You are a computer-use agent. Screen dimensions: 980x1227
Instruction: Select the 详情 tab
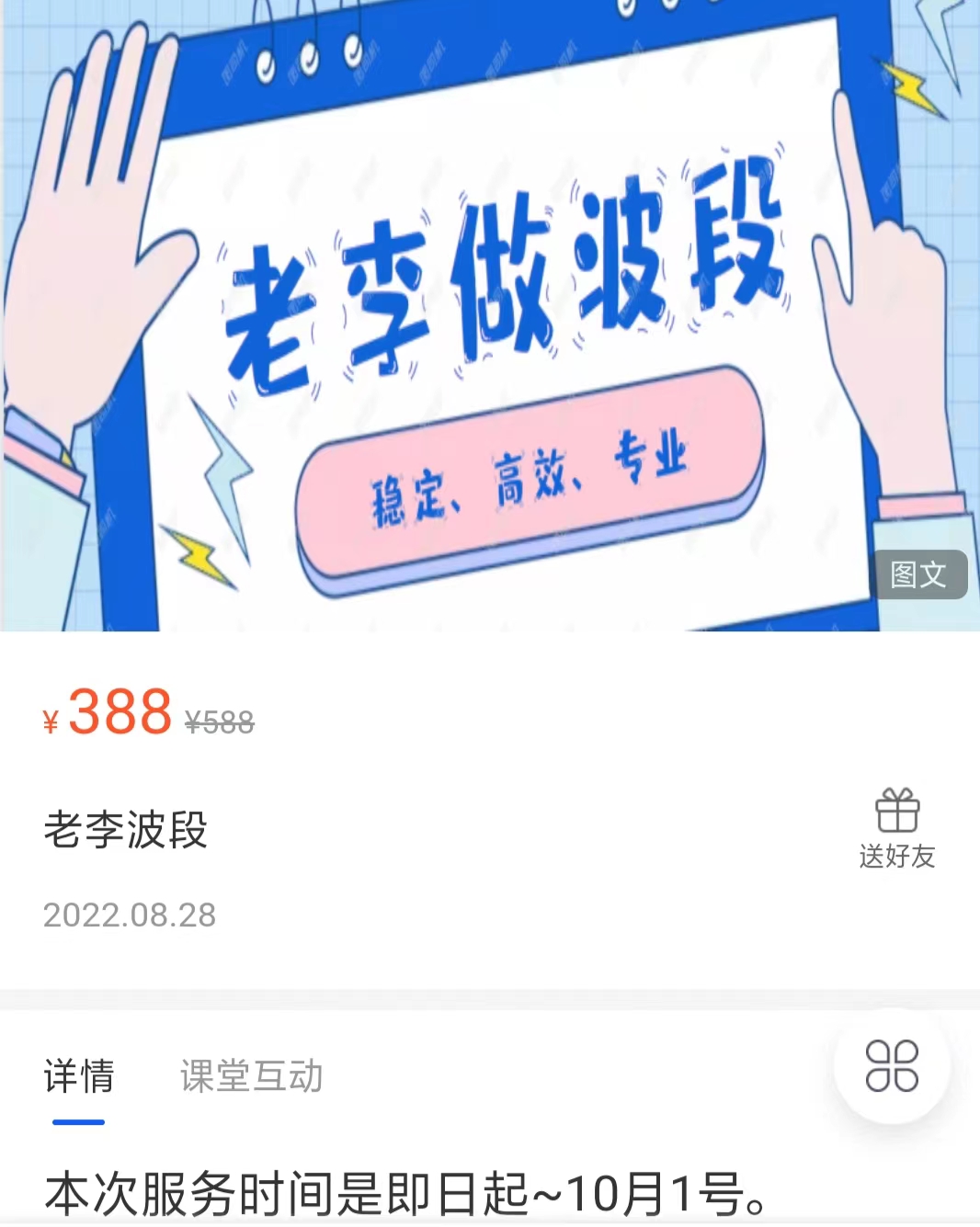click(x=79, y=1076)
